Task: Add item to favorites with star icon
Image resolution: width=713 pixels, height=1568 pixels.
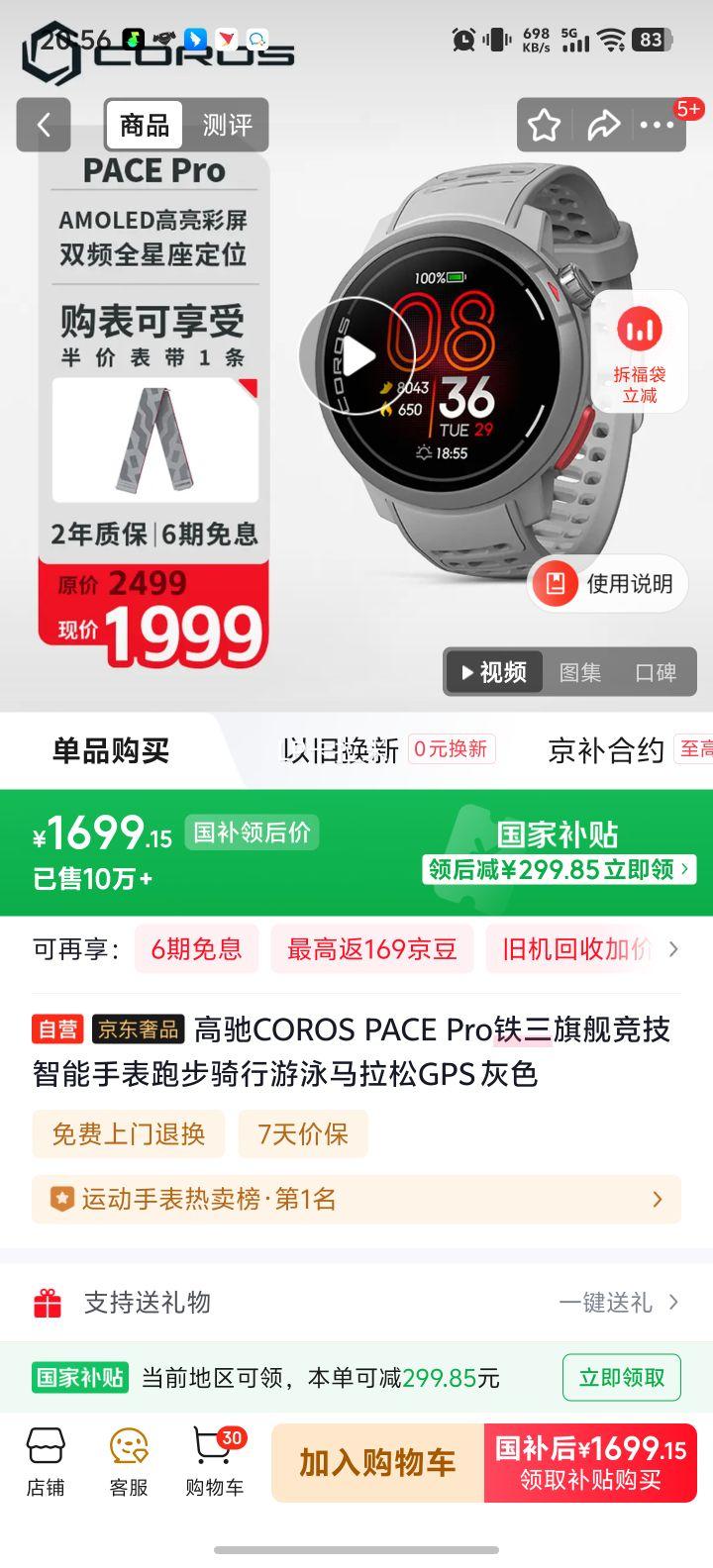Action: pos(544,125)
